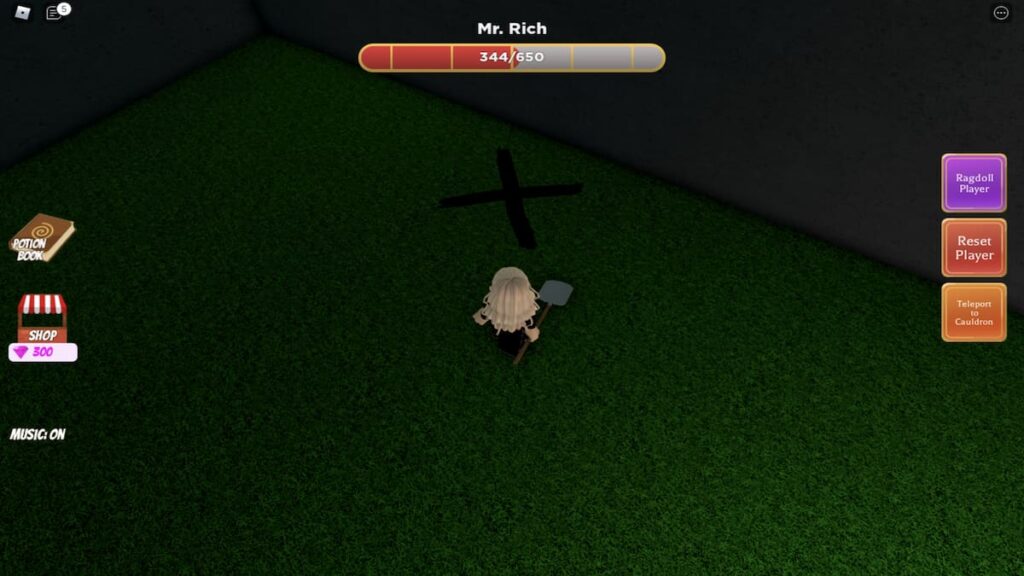Open the three-dot options menu

pyautogui.click(x=1001, y=13)
